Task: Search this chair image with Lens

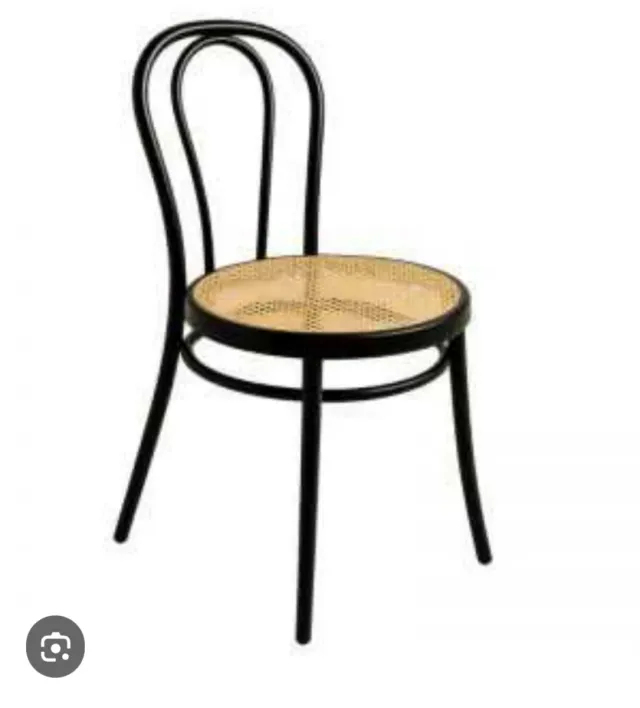Action: pos(55,647)
